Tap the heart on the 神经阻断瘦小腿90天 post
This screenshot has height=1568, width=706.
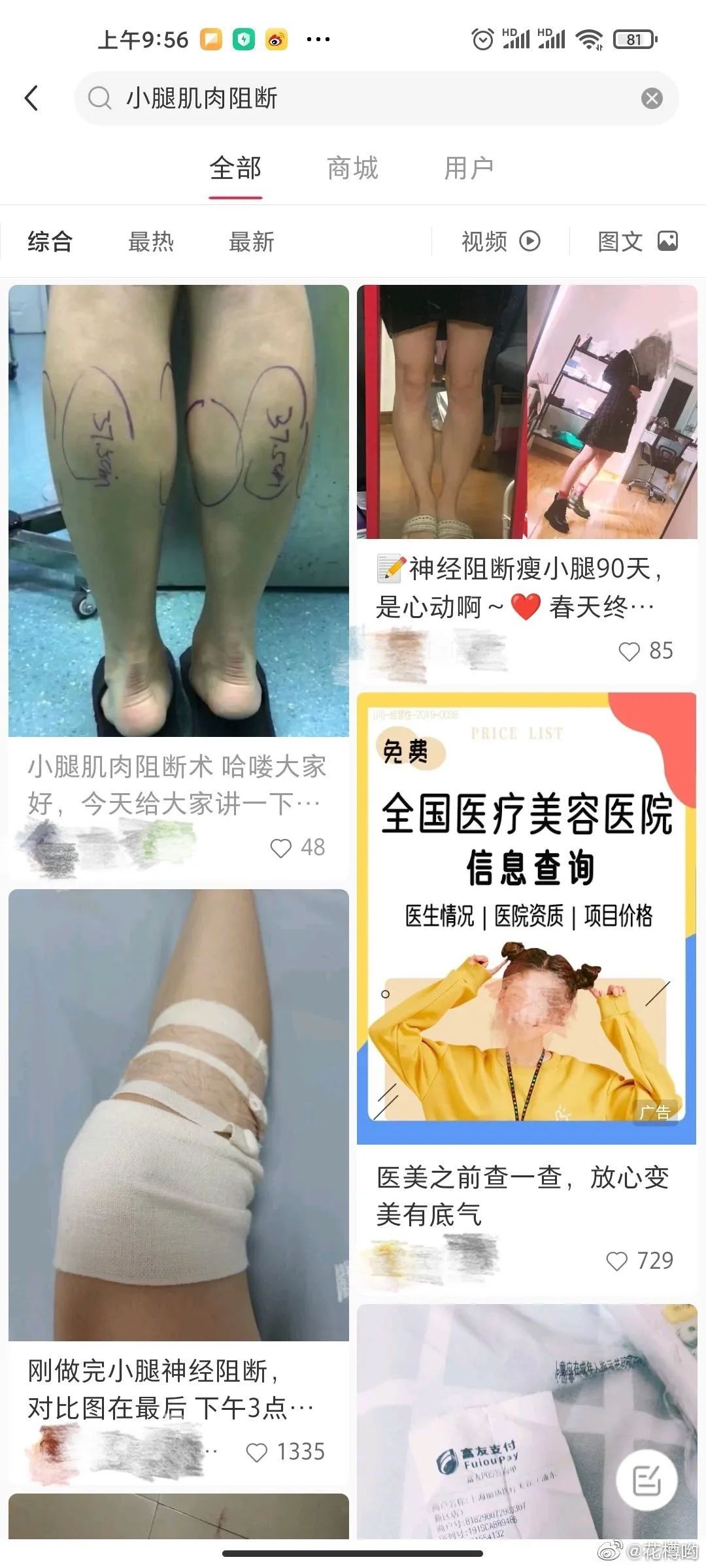pyautogui.click(x=630, y=650)
